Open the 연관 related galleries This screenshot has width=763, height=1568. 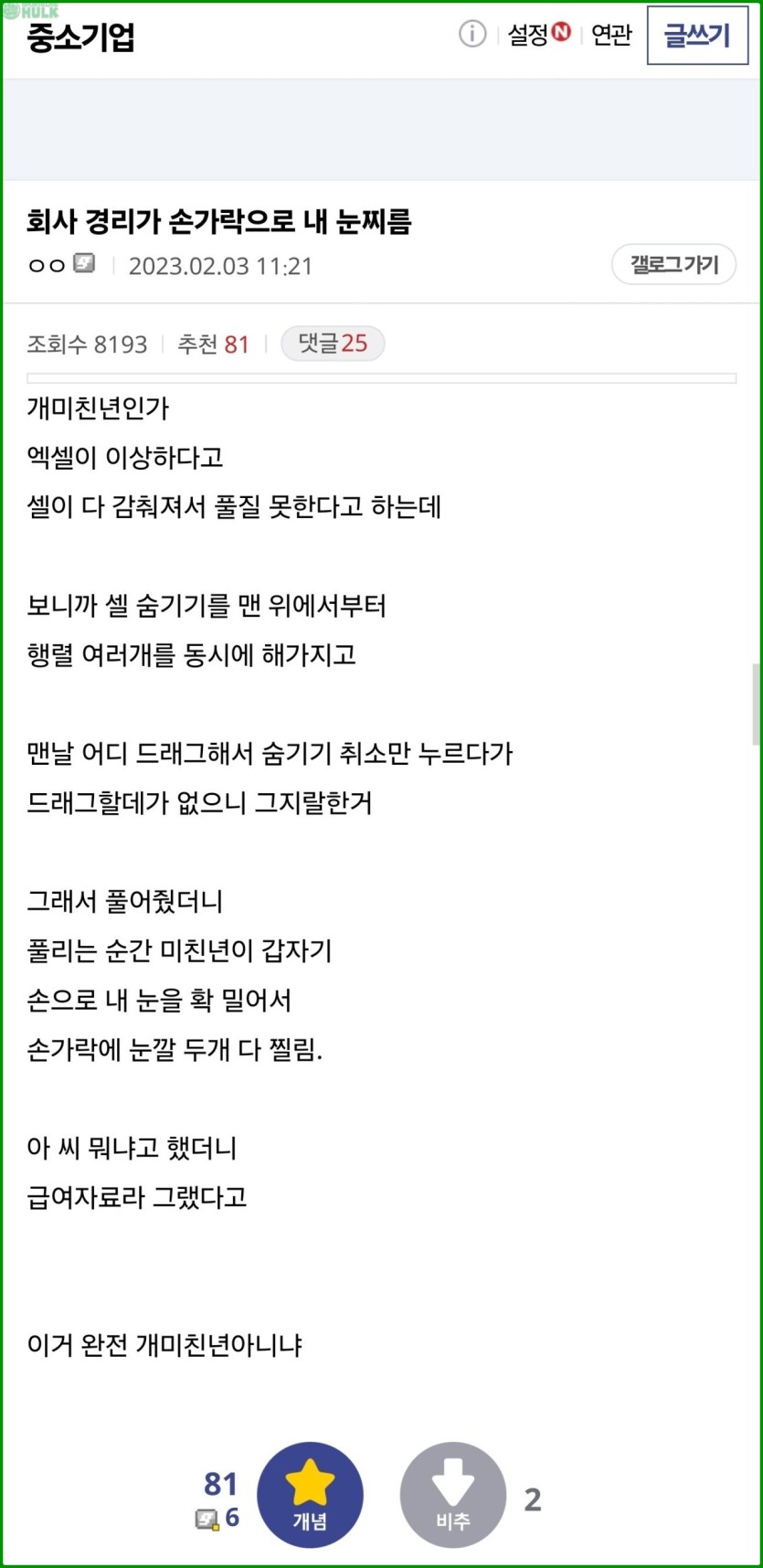pos(611,35)
